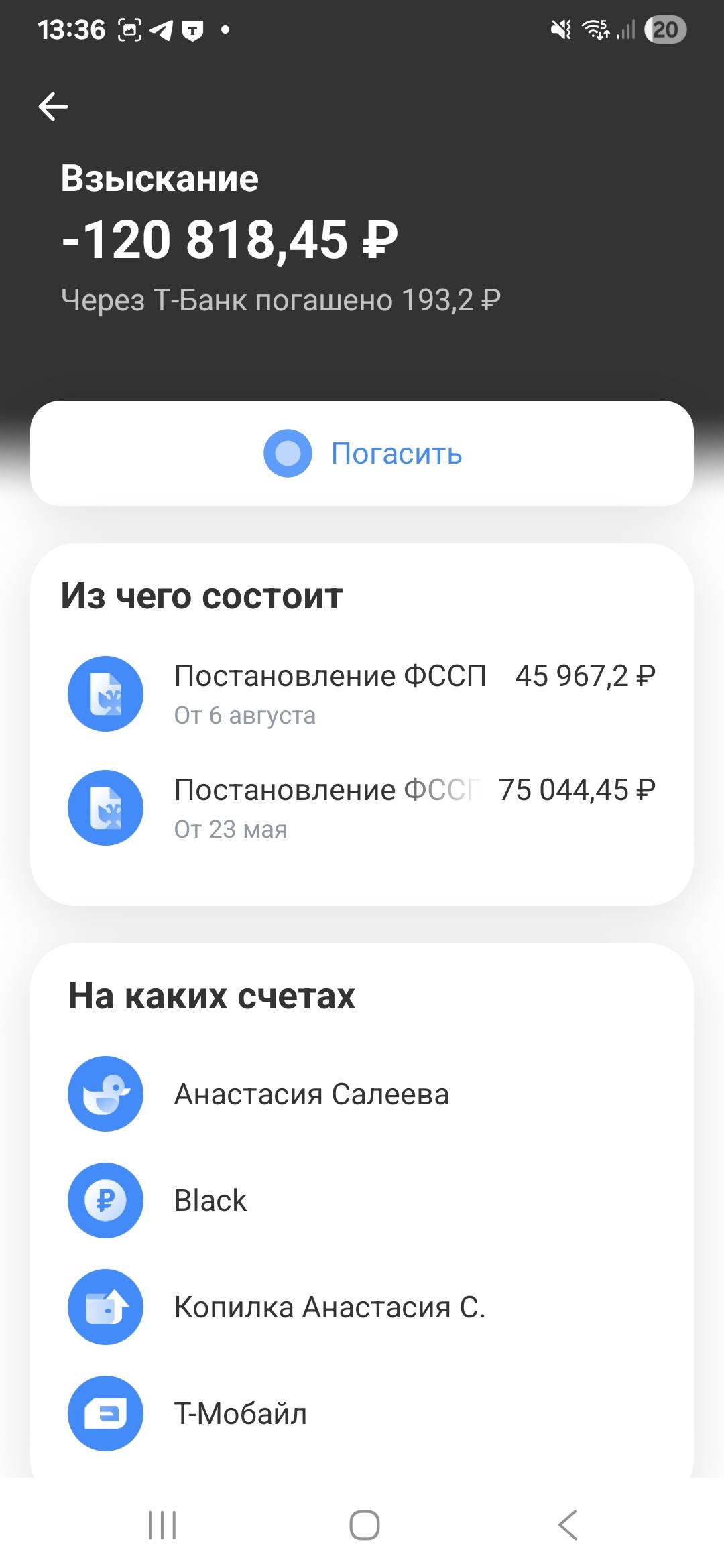Tap the document icon for decree from 23 мая
Image resolution: width=724 pixels, height=1568 pixels.
click(105, 808)
